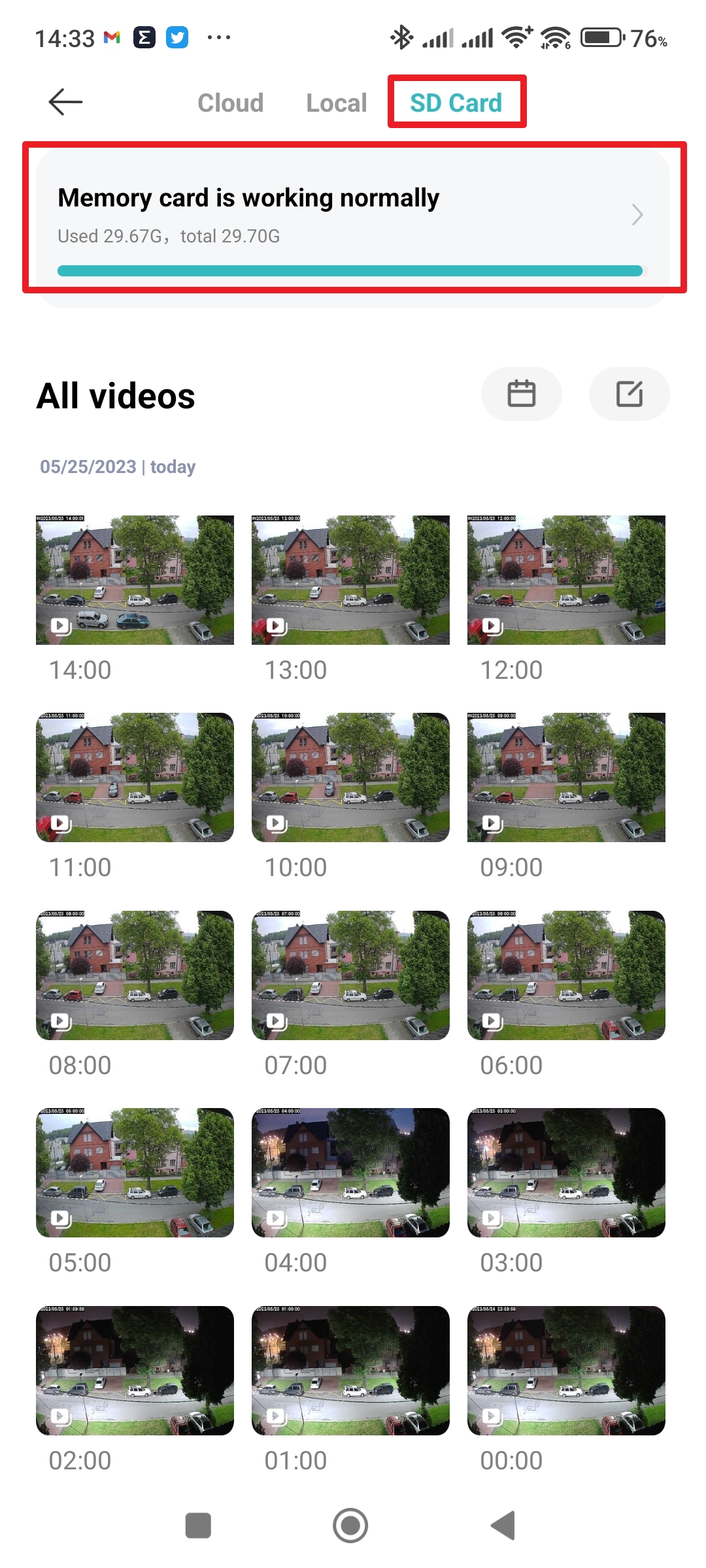The width and height of the screenshot is (706, 1568).
Task: Watch the 11:00 video clip
Action: 135,777
